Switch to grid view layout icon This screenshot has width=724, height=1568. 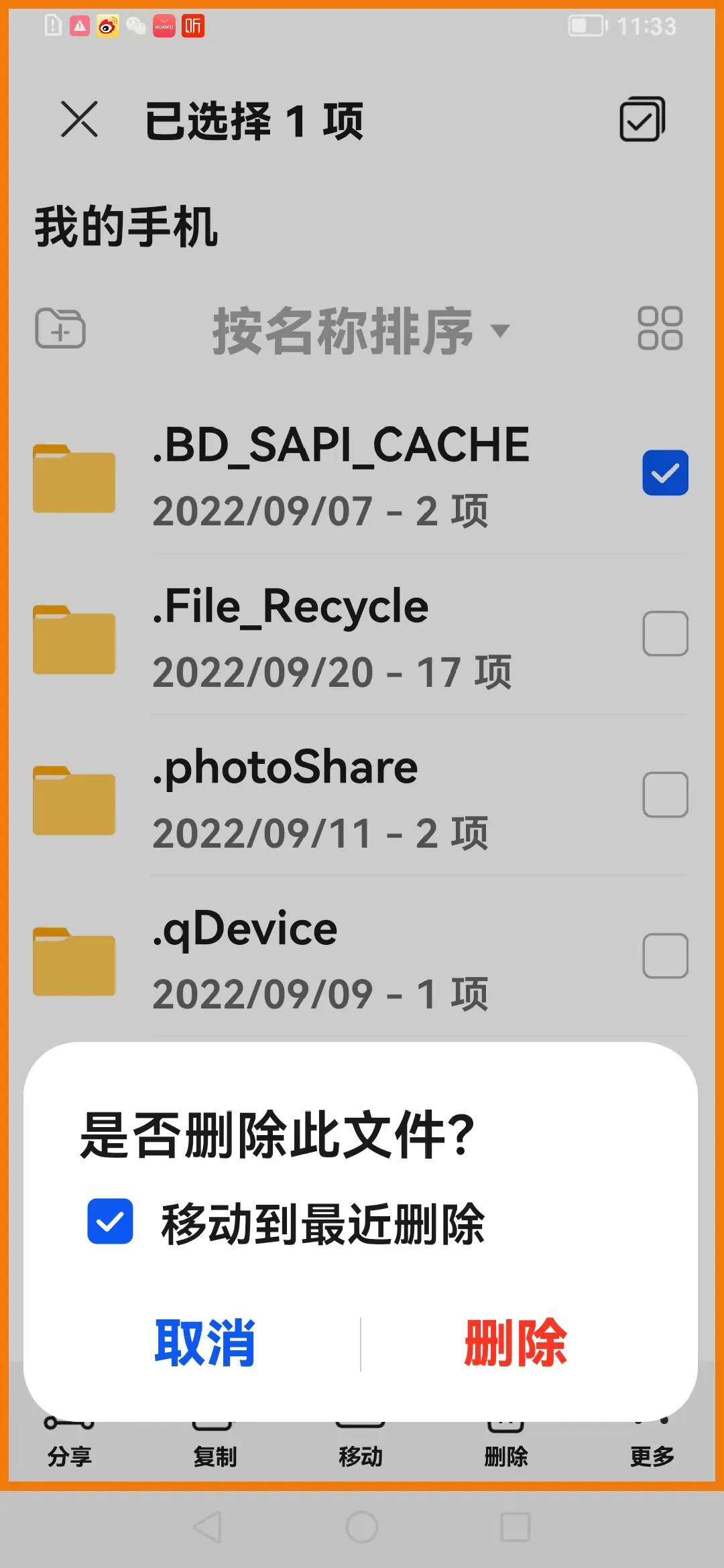click(x=660, y=328)
